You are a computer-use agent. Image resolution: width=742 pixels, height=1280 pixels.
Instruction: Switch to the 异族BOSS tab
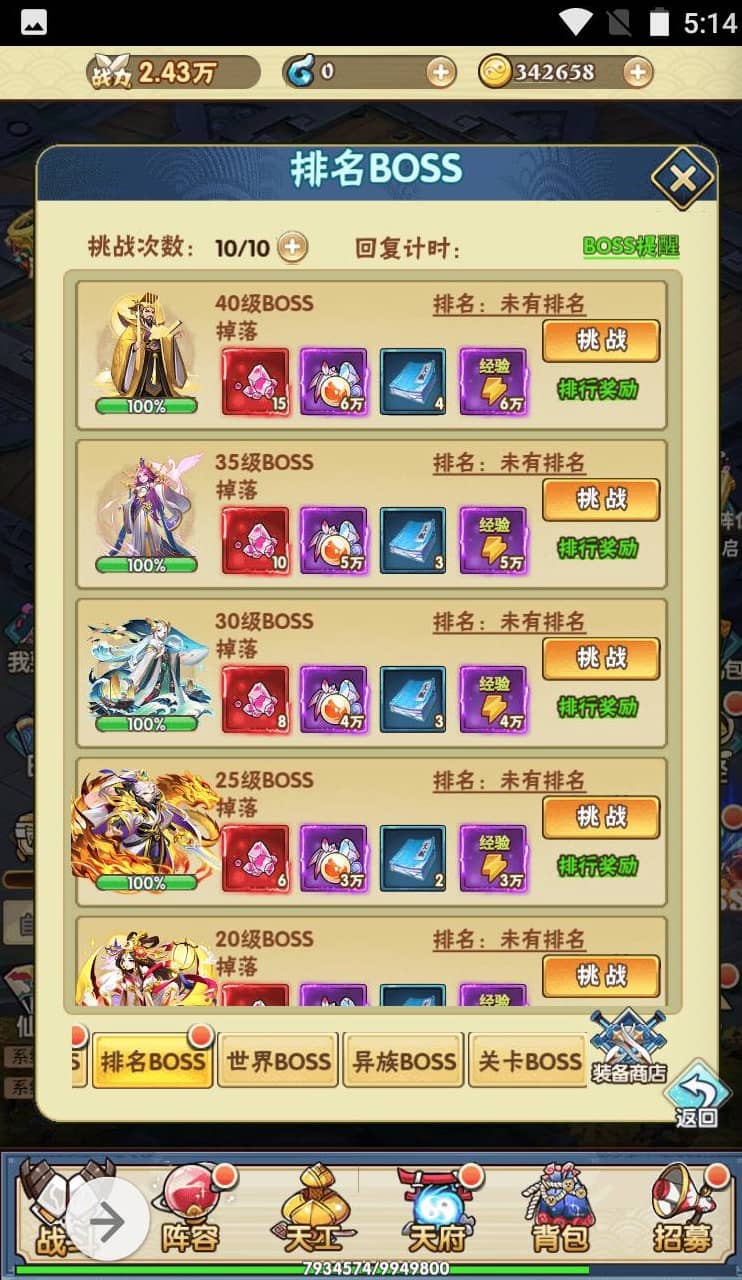(403, 1061)
